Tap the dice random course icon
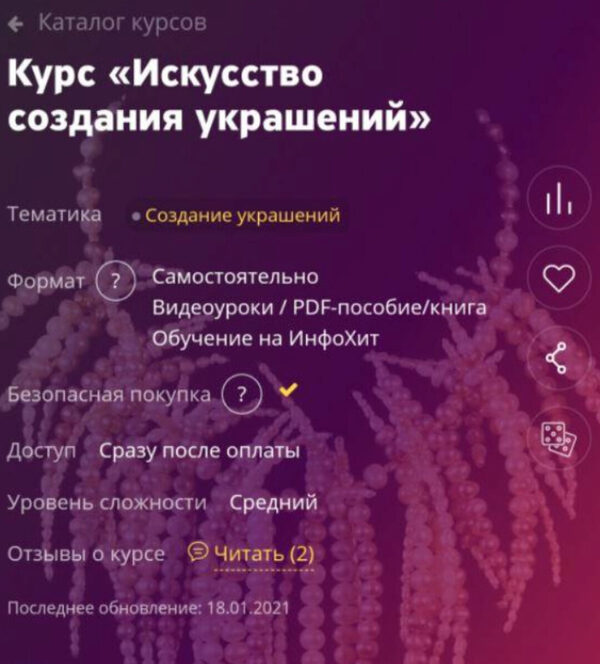 pyautogui.click(x=557, y=436)
